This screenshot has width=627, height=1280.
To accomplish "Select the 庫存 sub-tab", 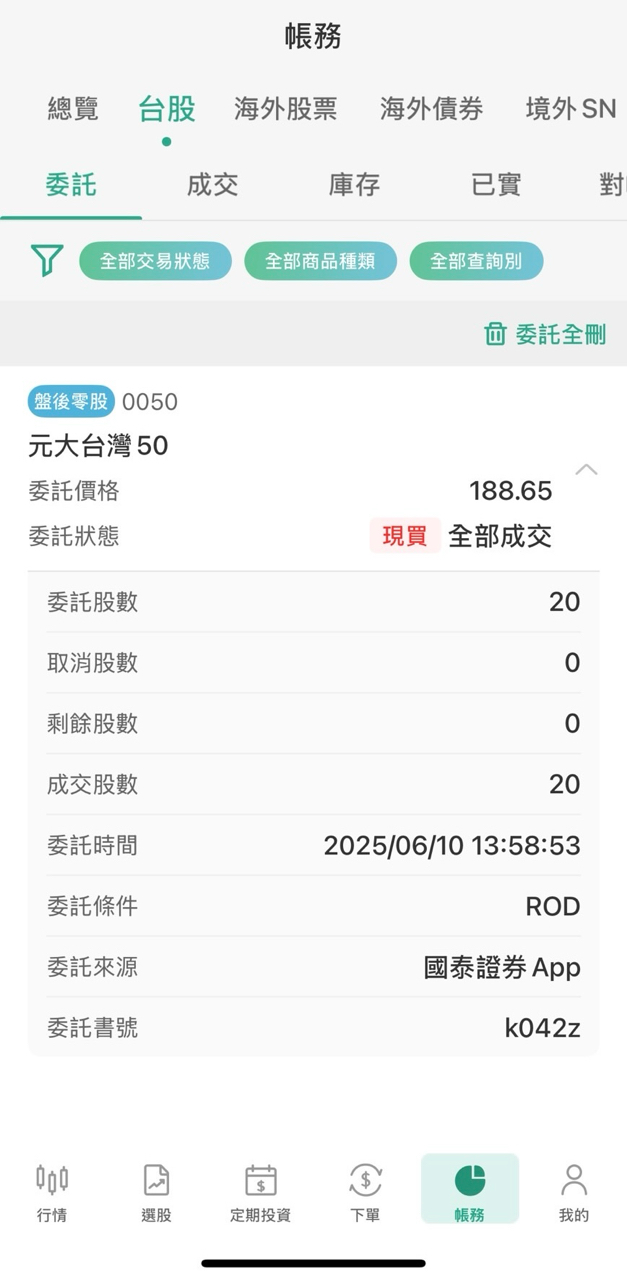I will coord(354,185).
